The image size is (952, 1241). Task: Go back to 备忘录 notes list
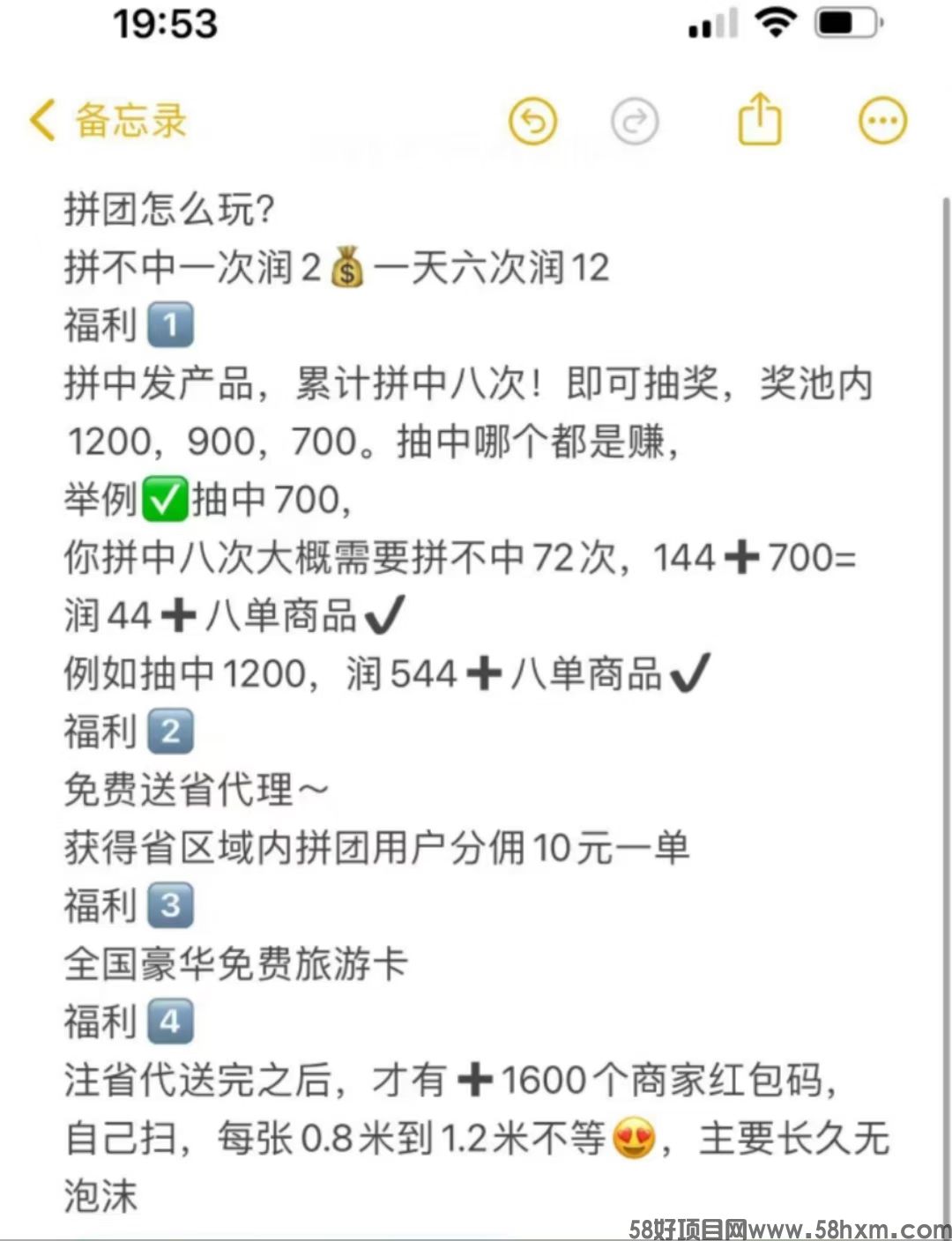click(x=108, y=121)
